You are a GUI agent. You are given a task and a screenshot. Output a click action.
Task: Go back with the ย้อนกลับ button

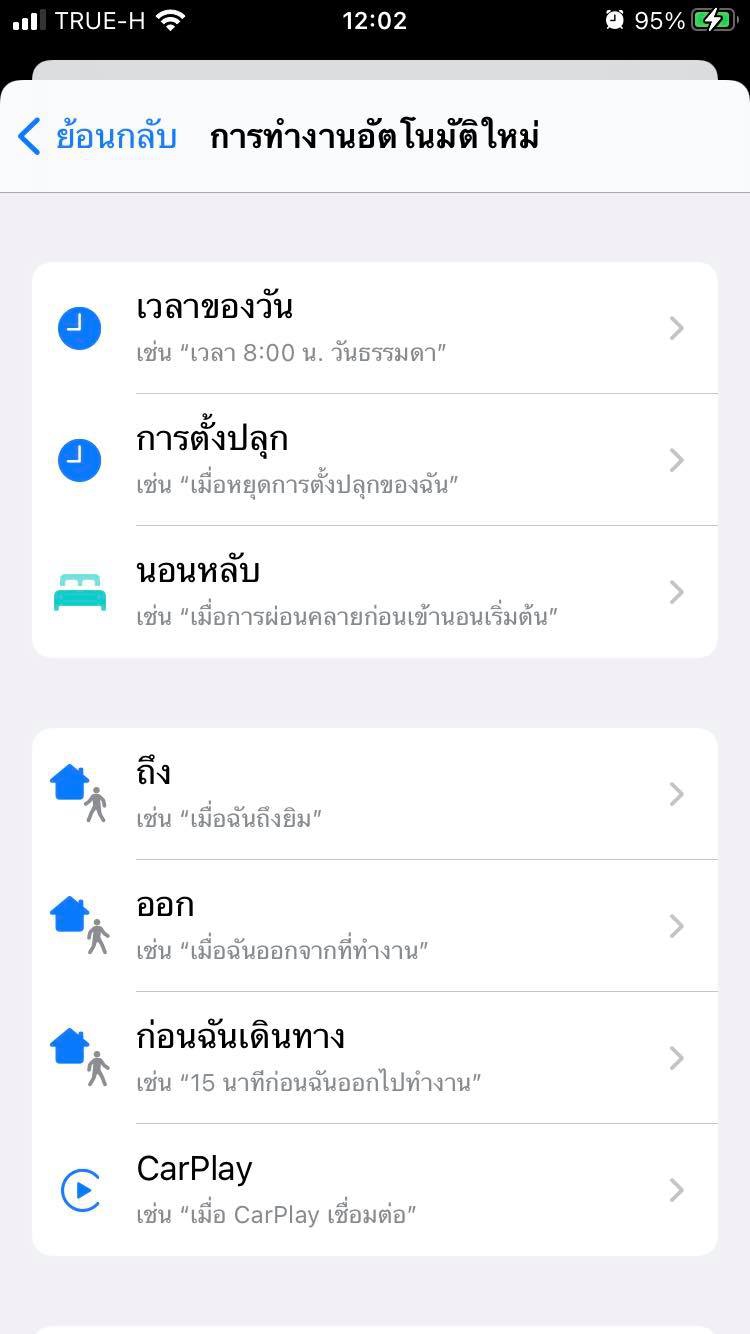click(98, 136)
